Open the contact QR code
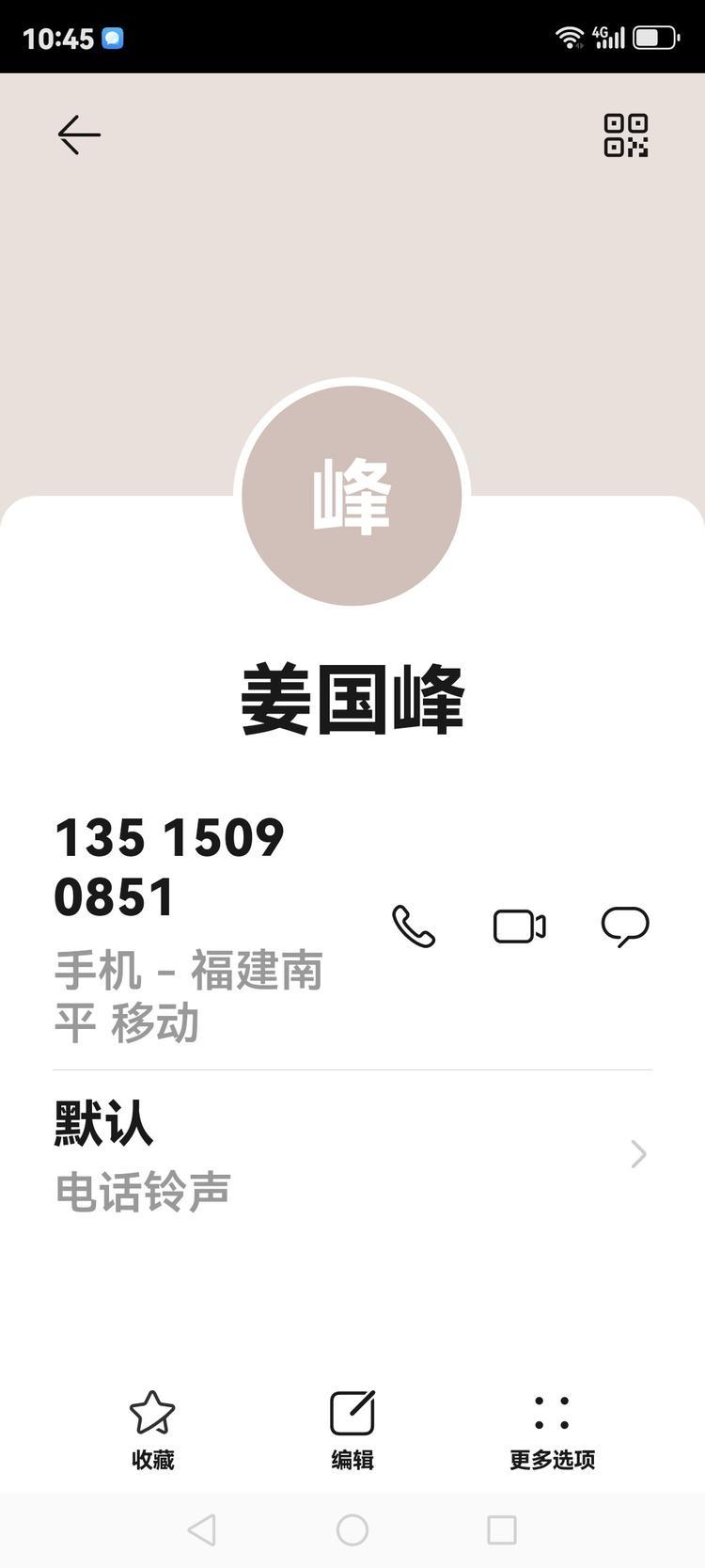The image size is (705, 1568). pos(625,135)
